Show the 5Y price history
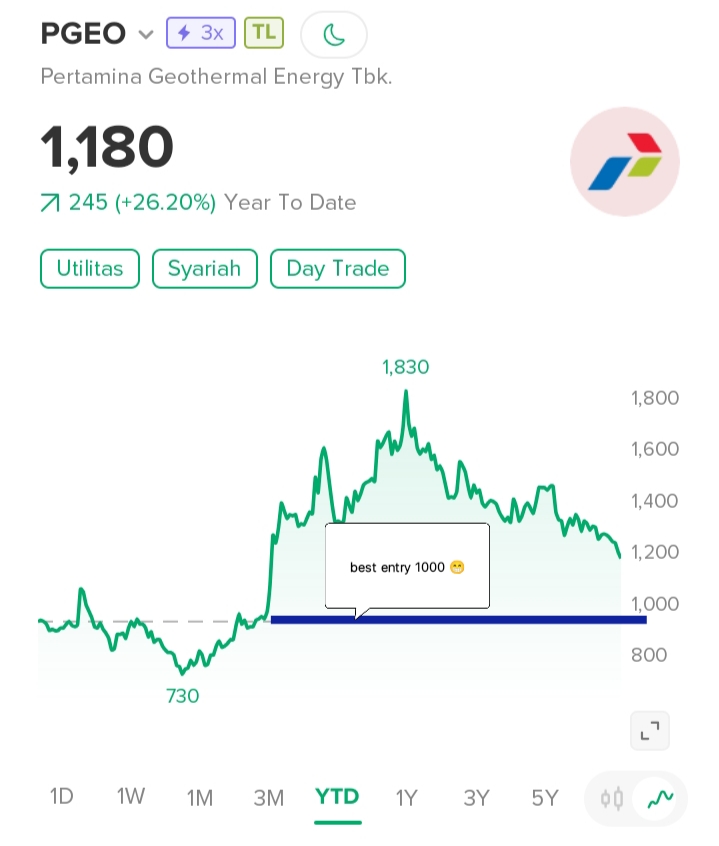This screenshot has width=719, height=846. 545,797
